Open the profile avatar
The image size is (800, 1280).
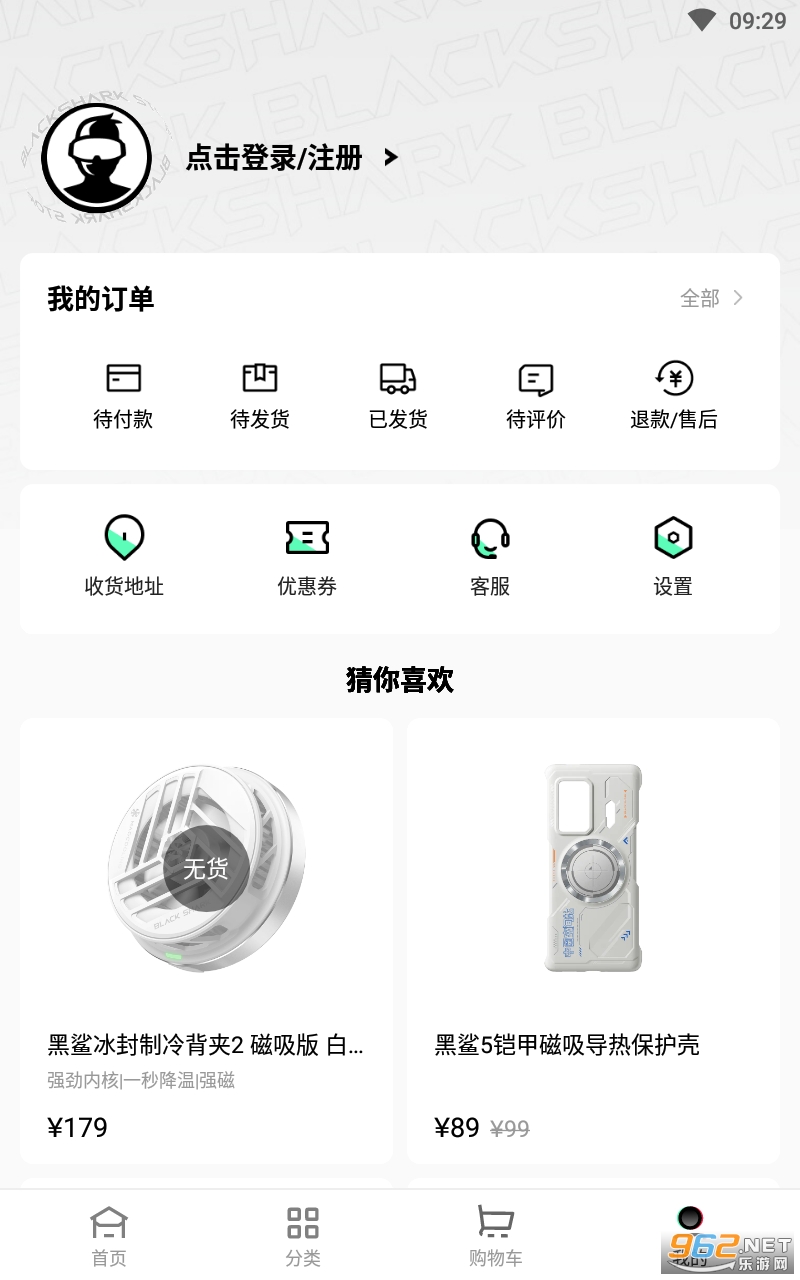[96, 158]
